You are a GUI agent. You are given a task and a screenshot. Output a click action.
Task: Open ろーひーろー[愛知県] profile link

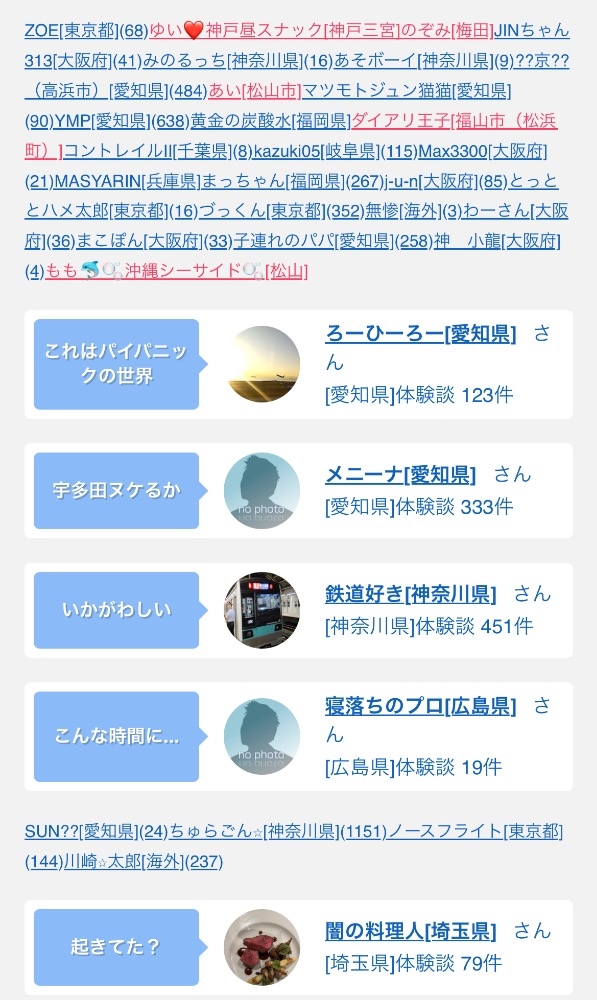coord(420,334)
